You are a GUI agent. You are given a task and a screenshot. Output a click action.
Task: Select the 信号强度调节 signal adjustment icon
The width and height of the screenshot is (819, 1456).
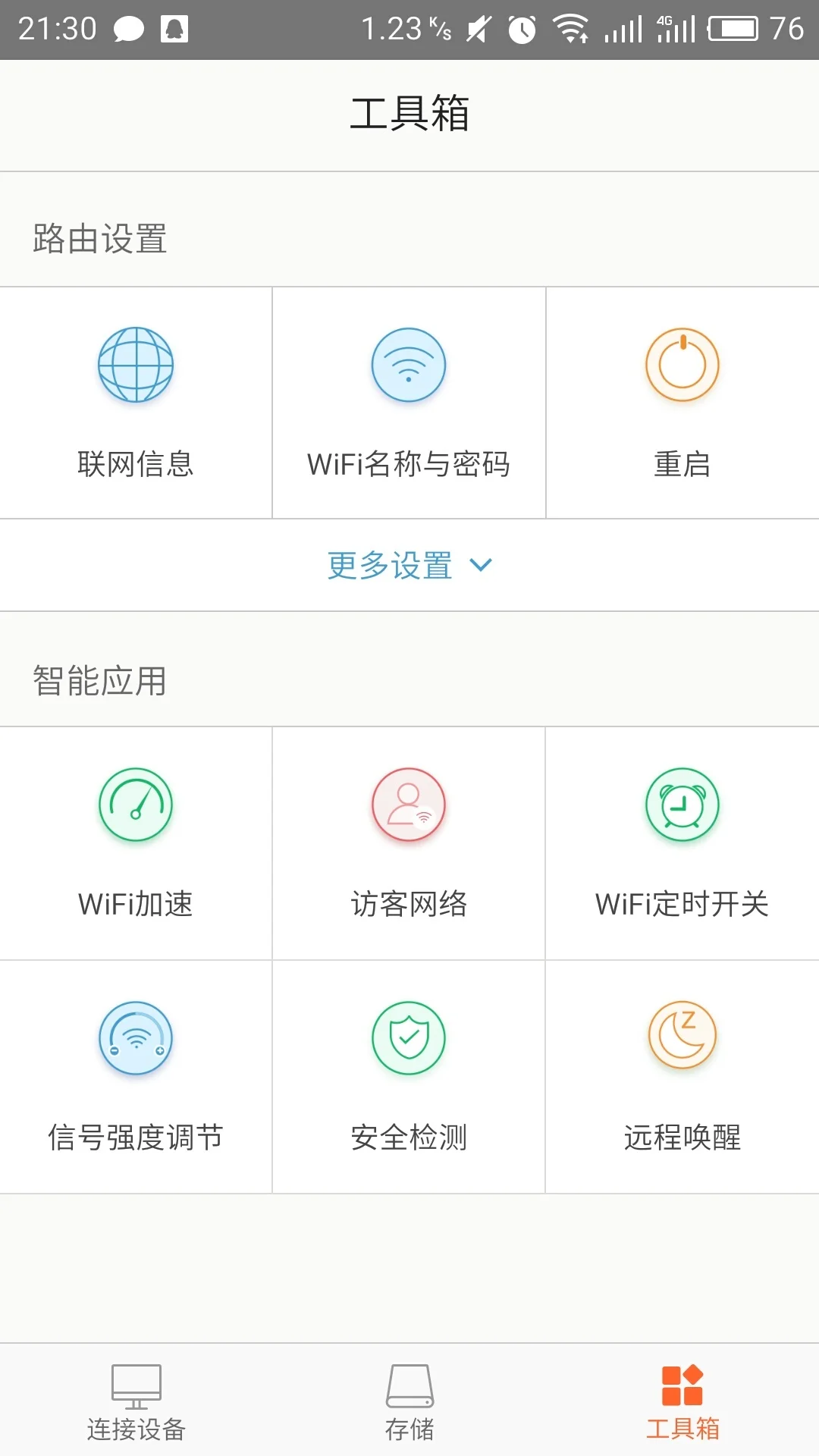pos(135,1037)
